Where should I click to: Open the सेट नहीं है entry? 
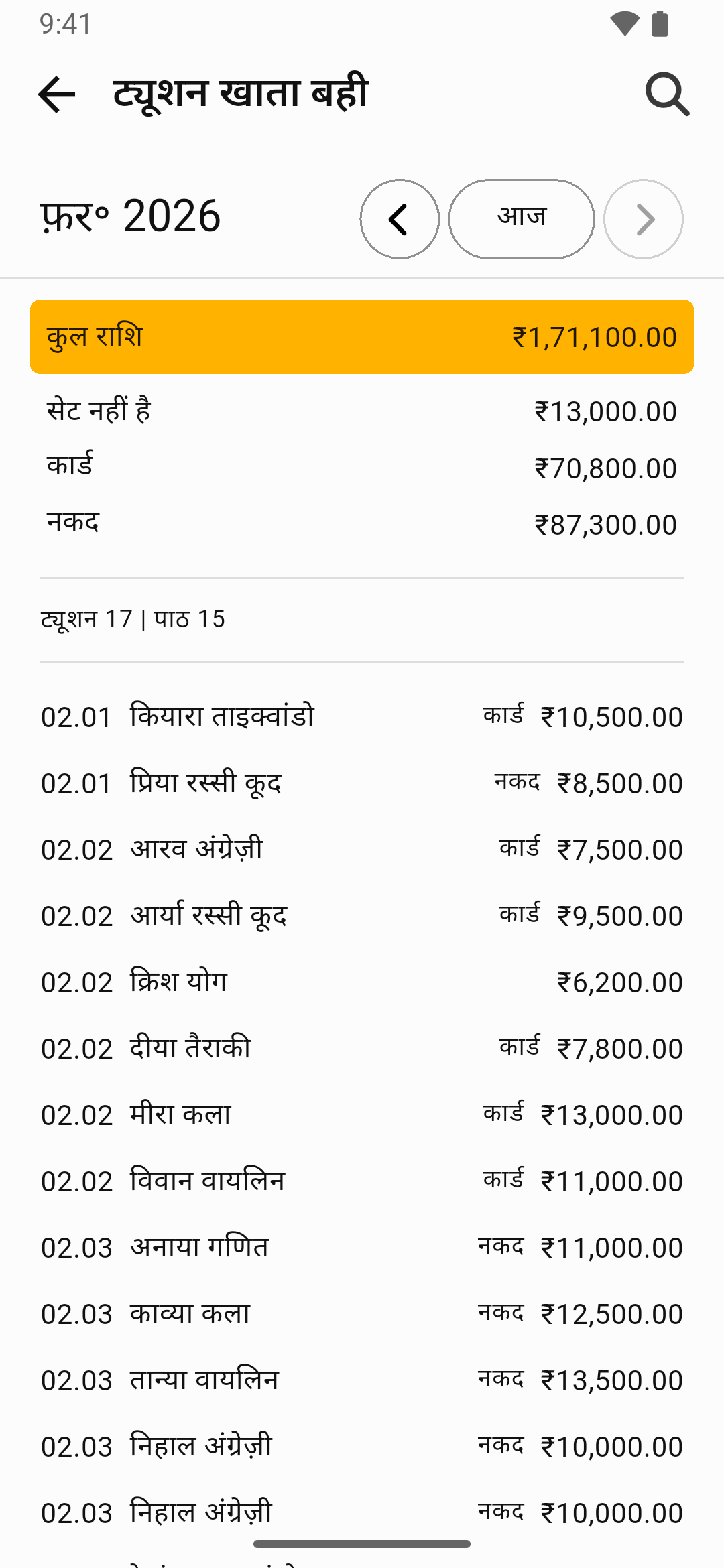362,411
